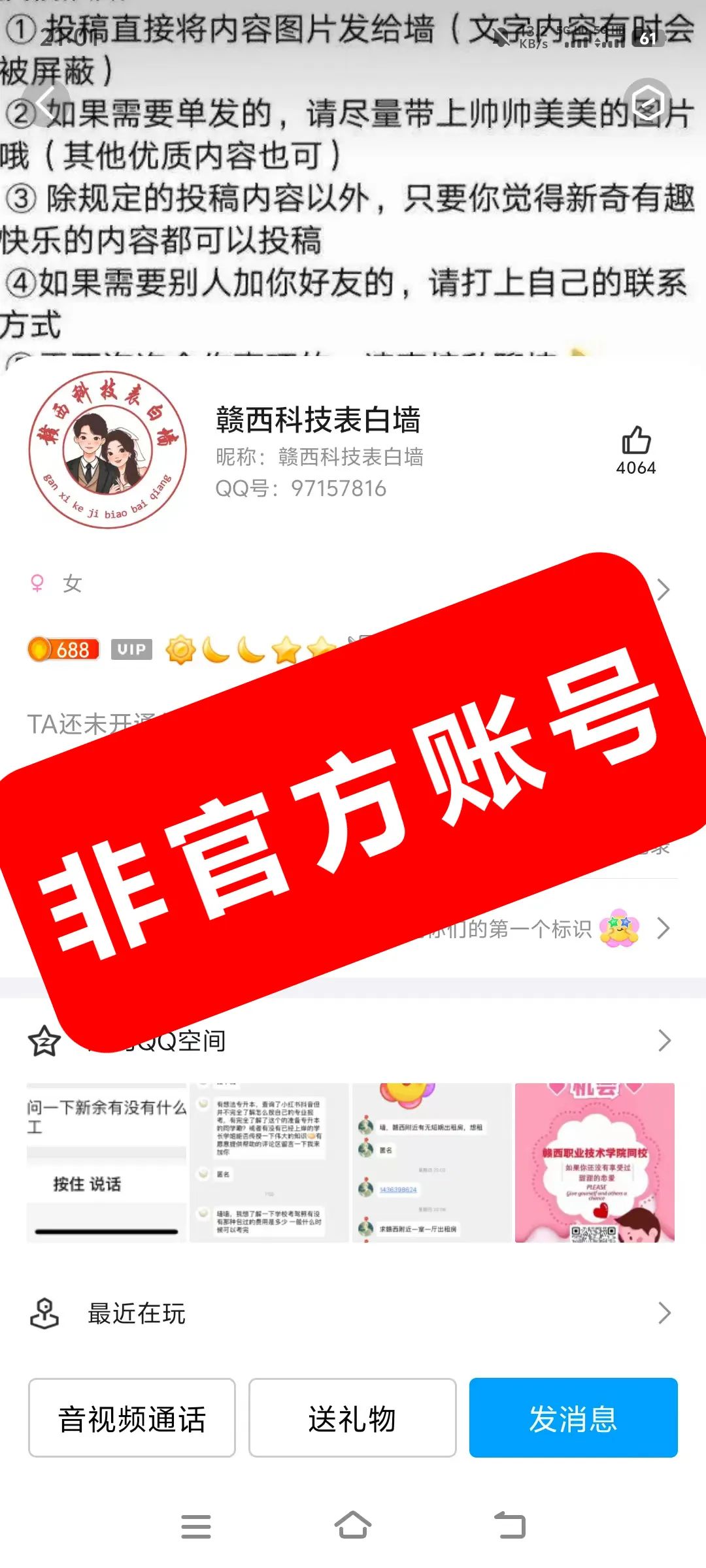Open the hexagon settings icon at top right
706x1568 pixels.
(x=648, y=102)
